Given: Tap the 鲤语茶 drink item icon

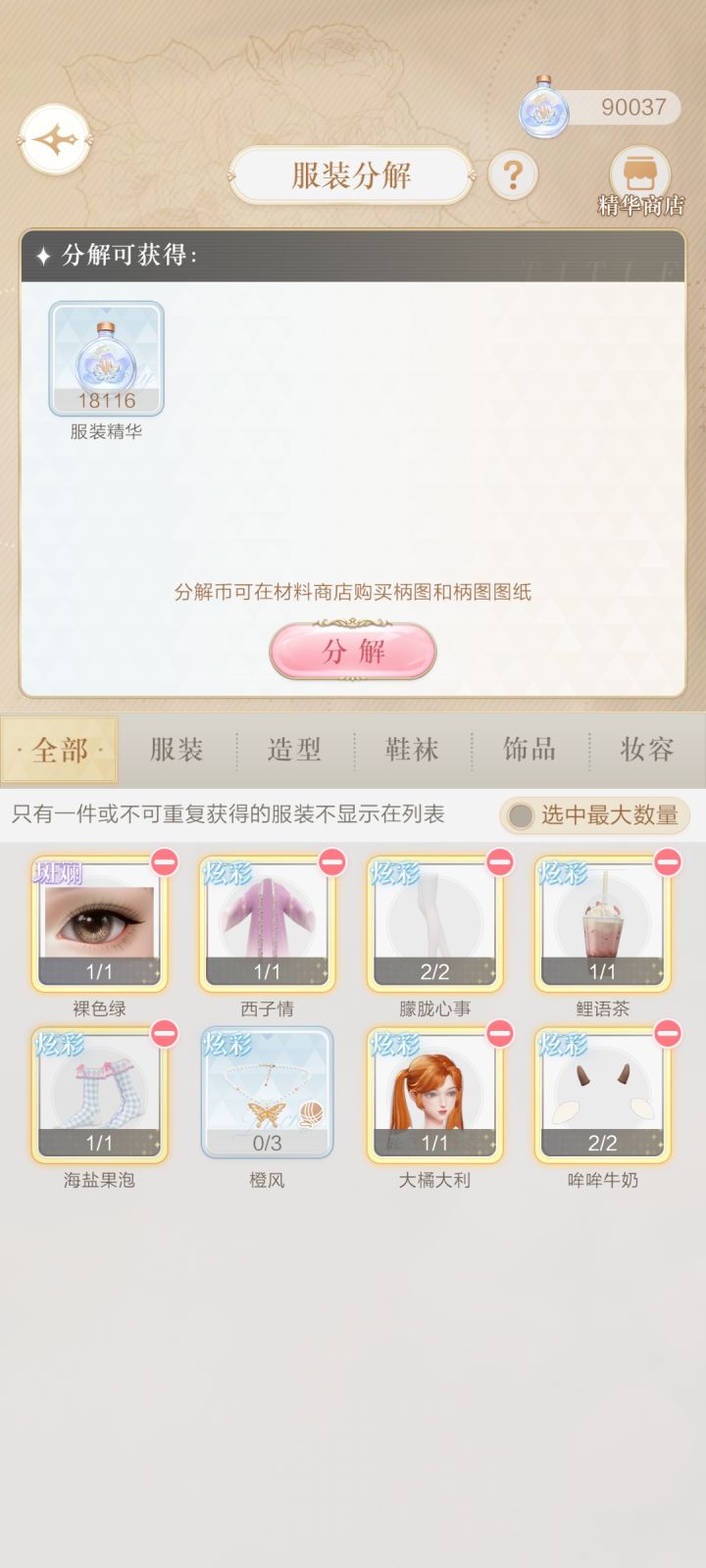Looking at the screenshot, I should (x=603, y=921).
